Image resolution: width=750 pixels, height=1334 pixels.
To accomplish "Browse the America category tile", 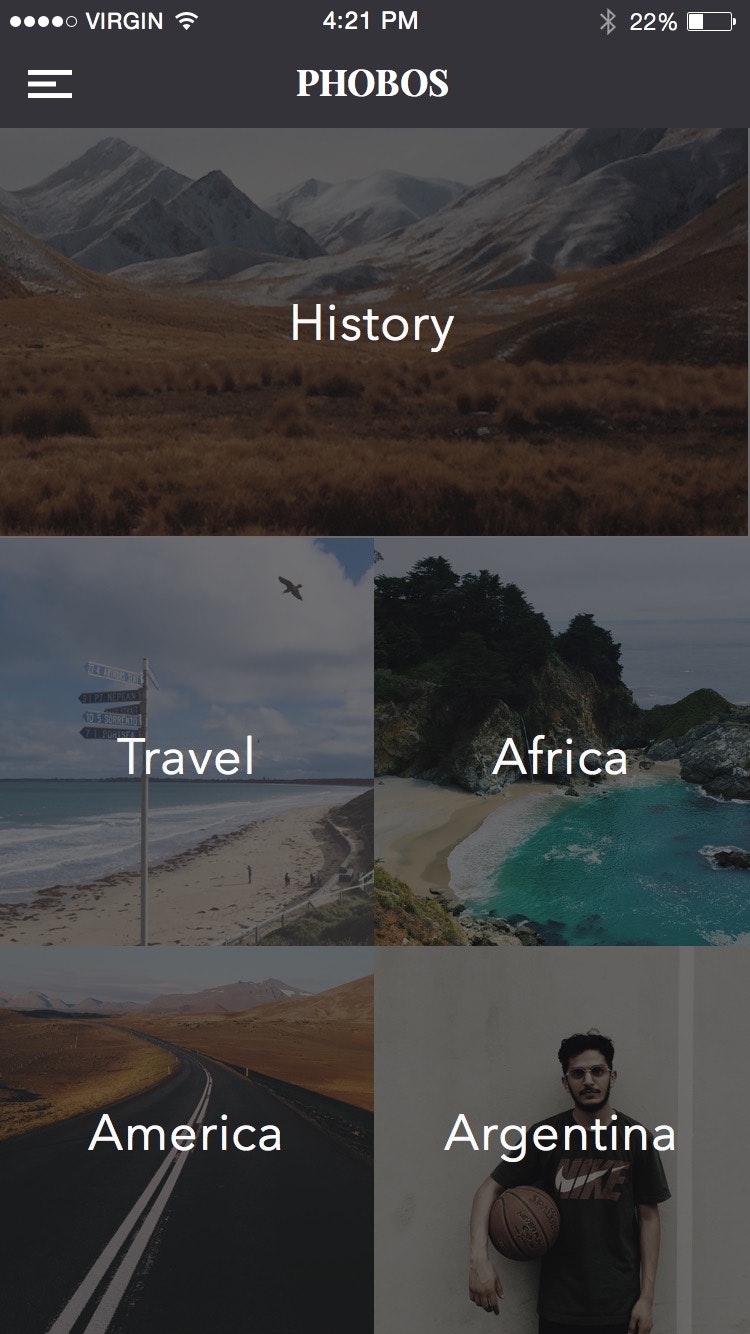I will [187, 1138].
